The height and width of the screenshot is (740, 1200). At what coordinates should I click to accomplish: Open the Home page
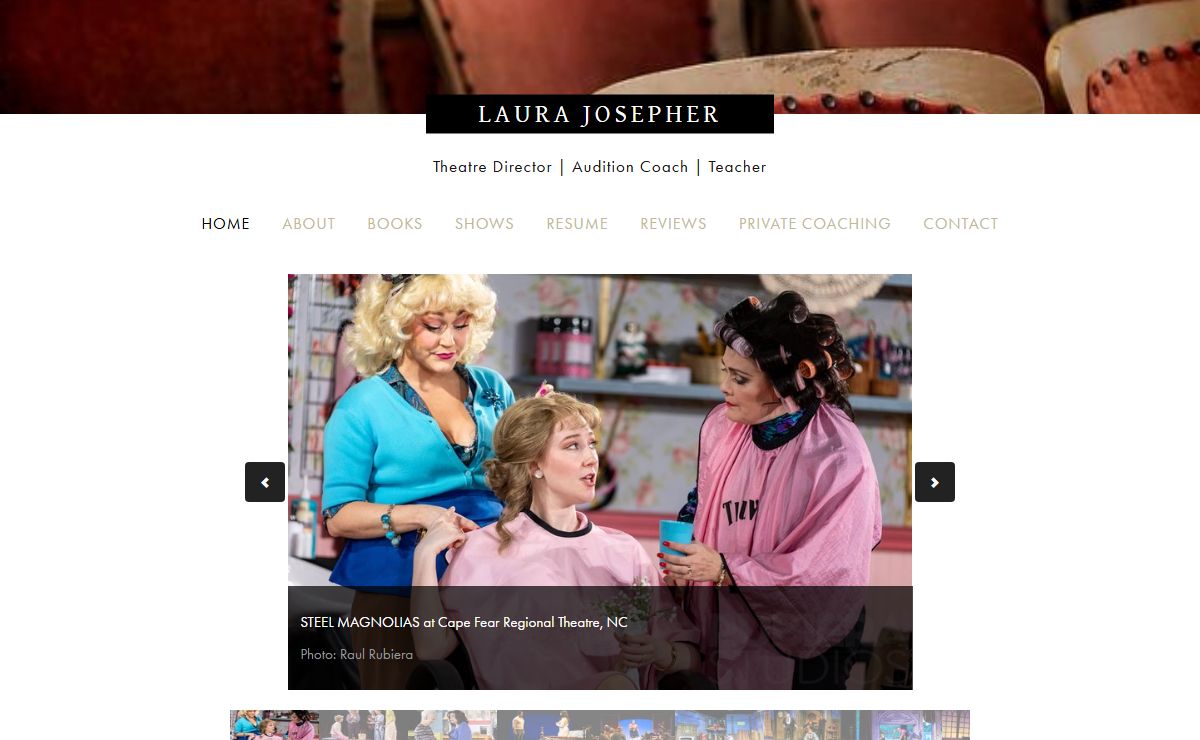225,224
